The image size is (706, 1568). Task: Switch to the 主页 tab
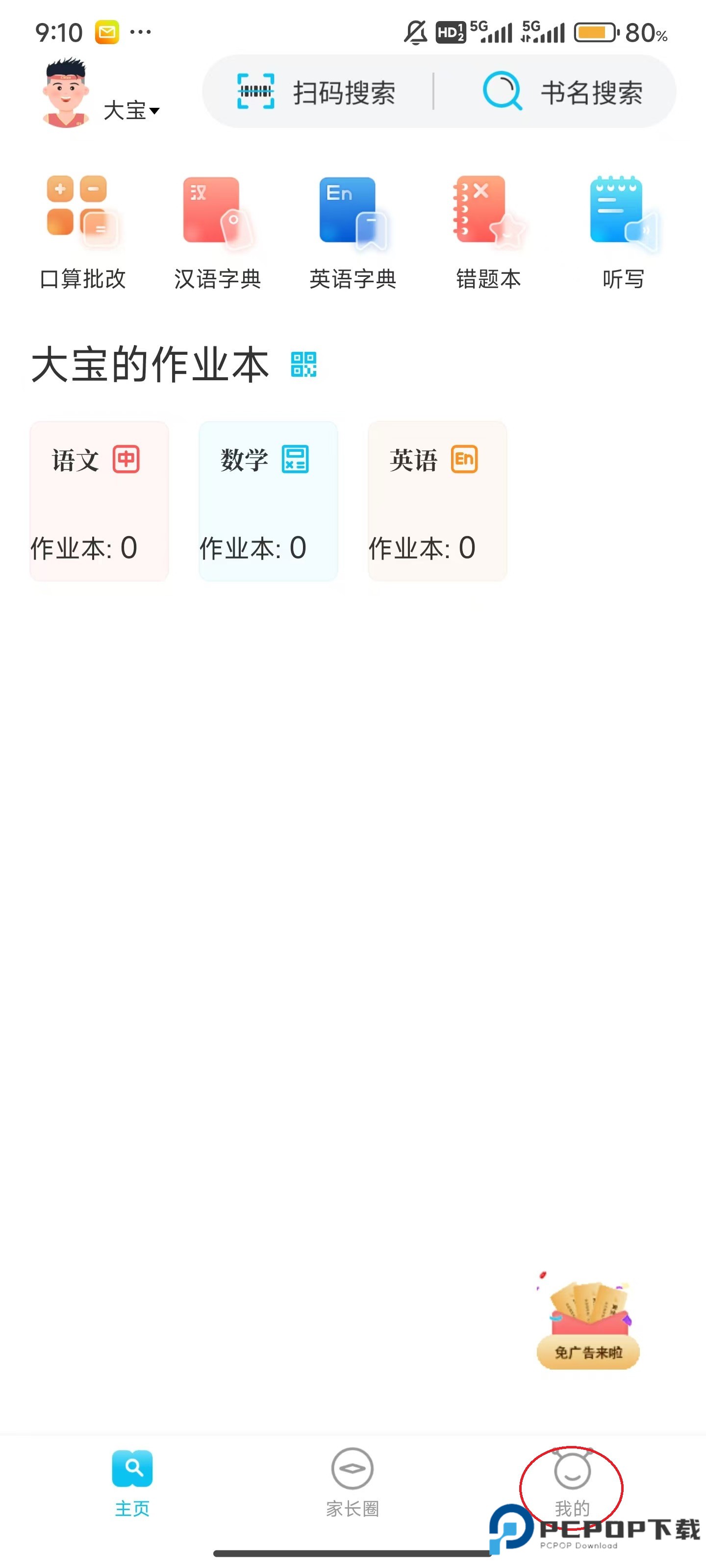click(x=132, y=1483)
